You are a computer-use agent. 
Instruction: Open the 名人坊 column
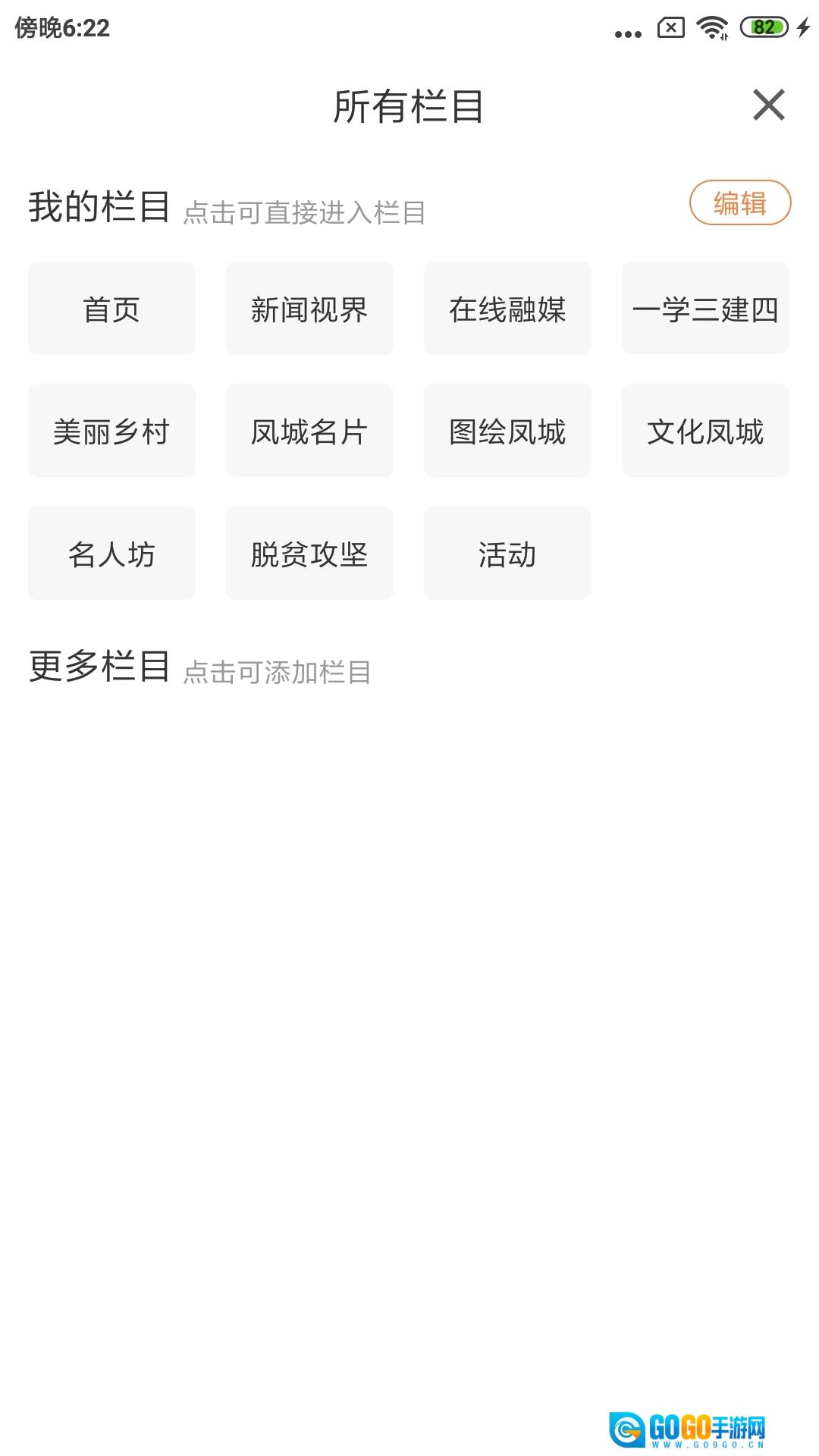[111, 554]
